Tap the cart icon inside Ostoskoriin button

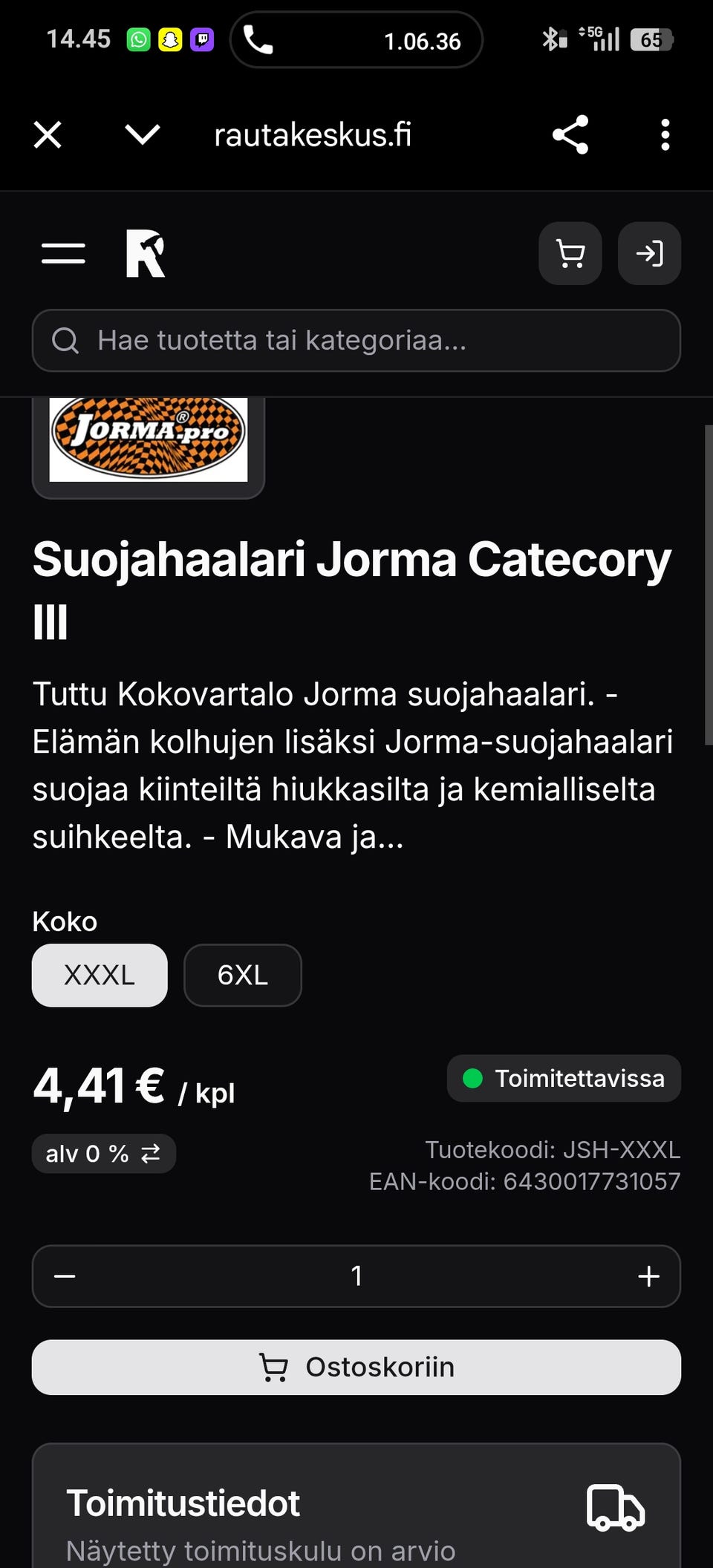click(276, 1366)
